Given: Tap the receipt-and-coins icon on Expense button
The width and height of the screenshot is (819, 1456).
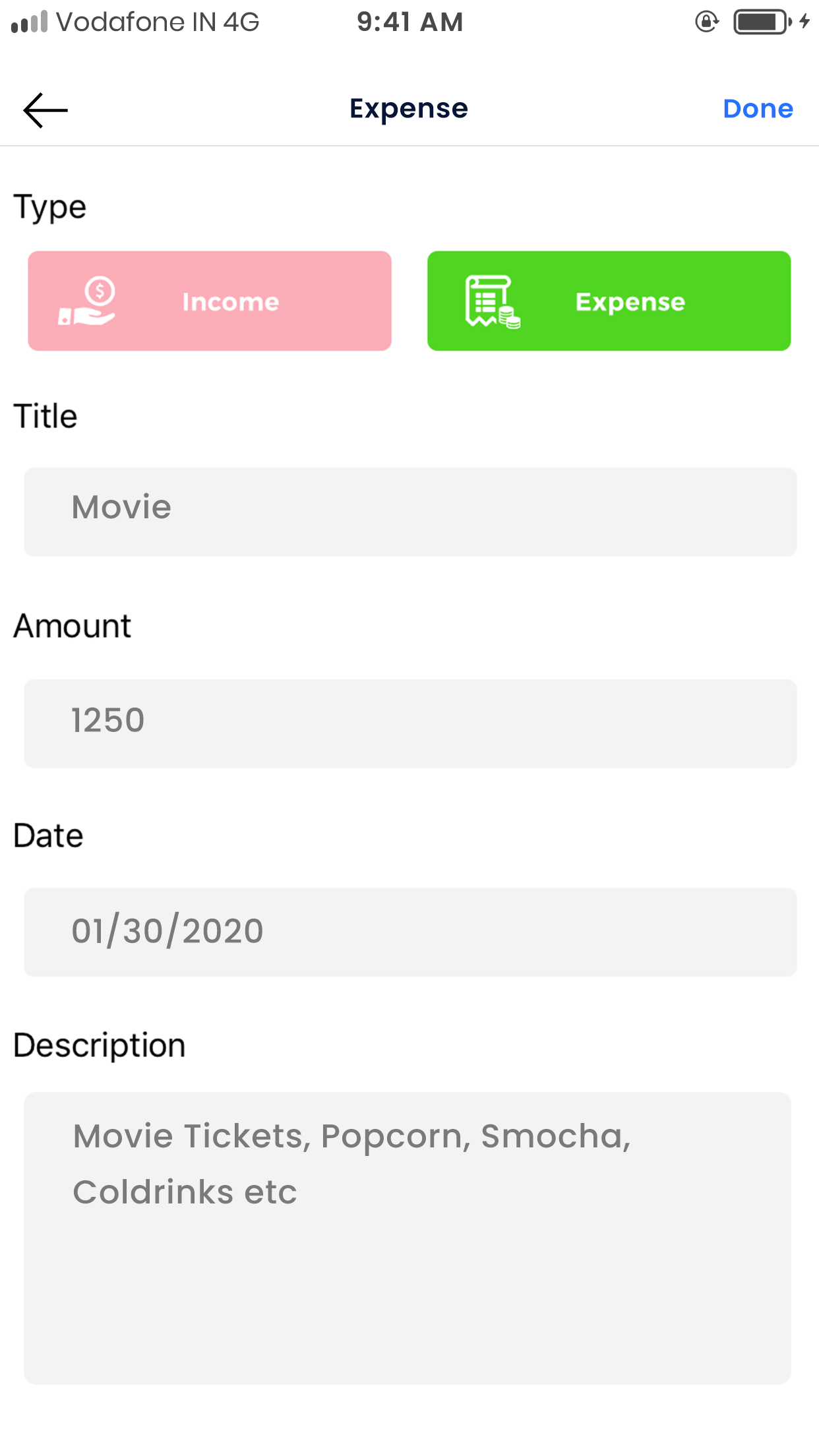Looking at the screenshot, I should point(493,302).
